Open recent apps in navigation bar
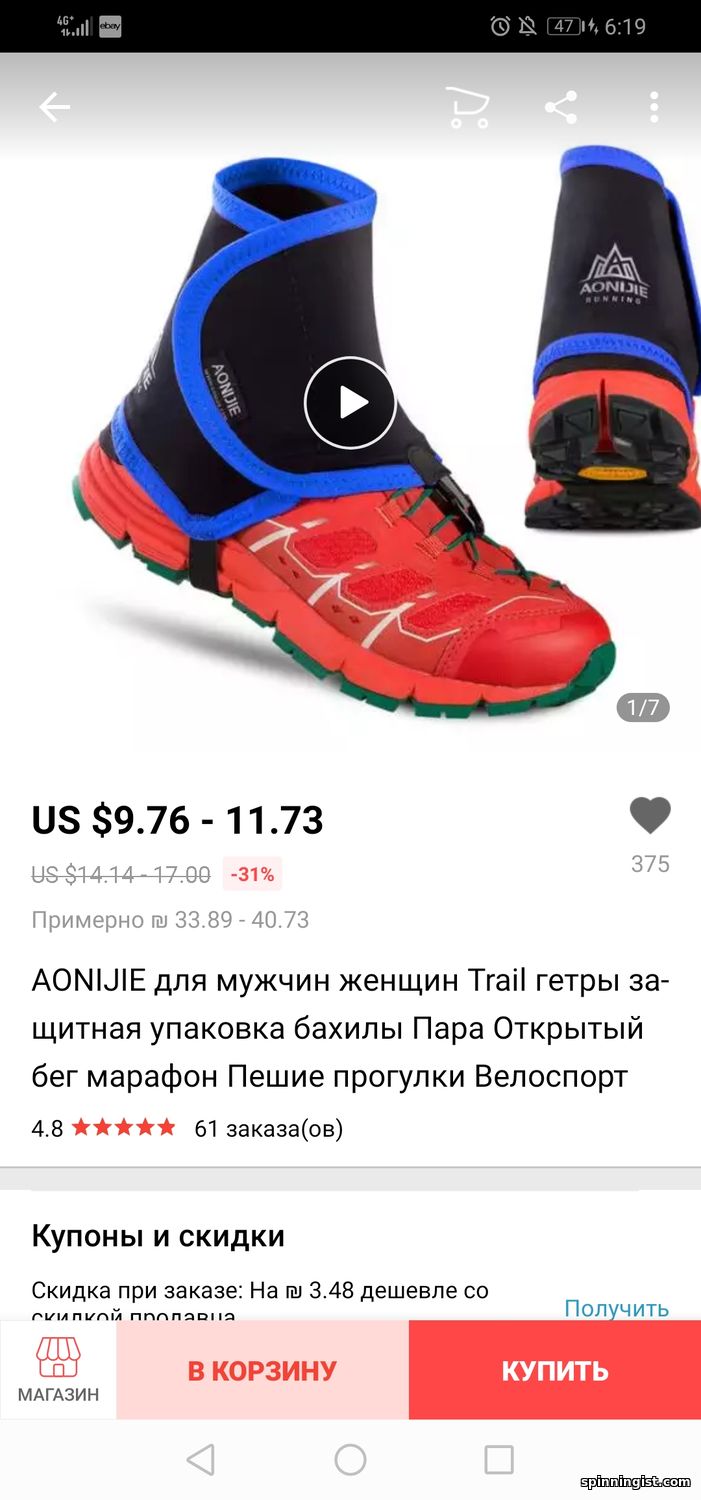 pyautogui.click(x=499, y=1459)
